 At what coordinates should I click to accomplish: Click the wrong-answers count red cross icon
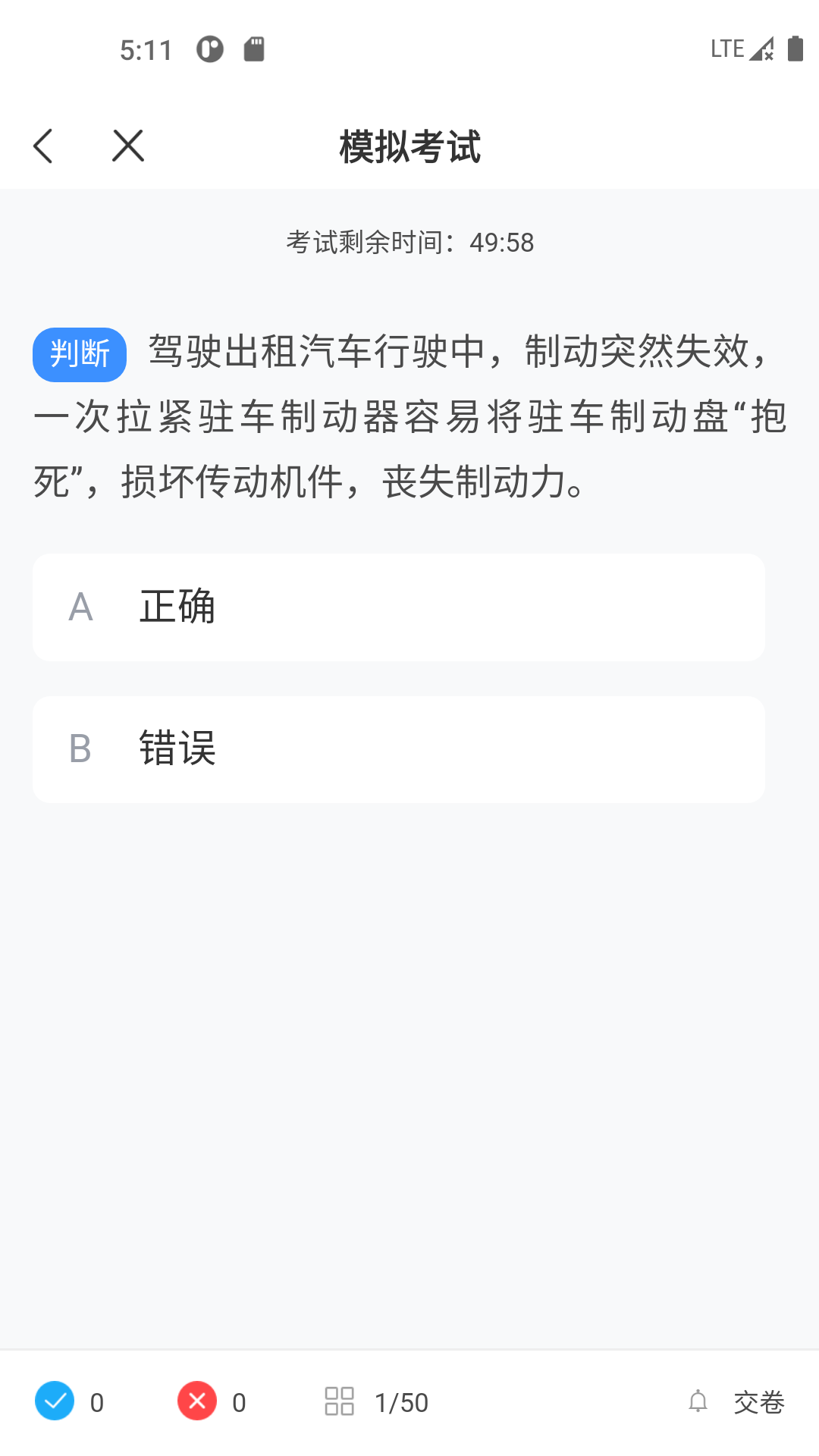pos(196,1402)
